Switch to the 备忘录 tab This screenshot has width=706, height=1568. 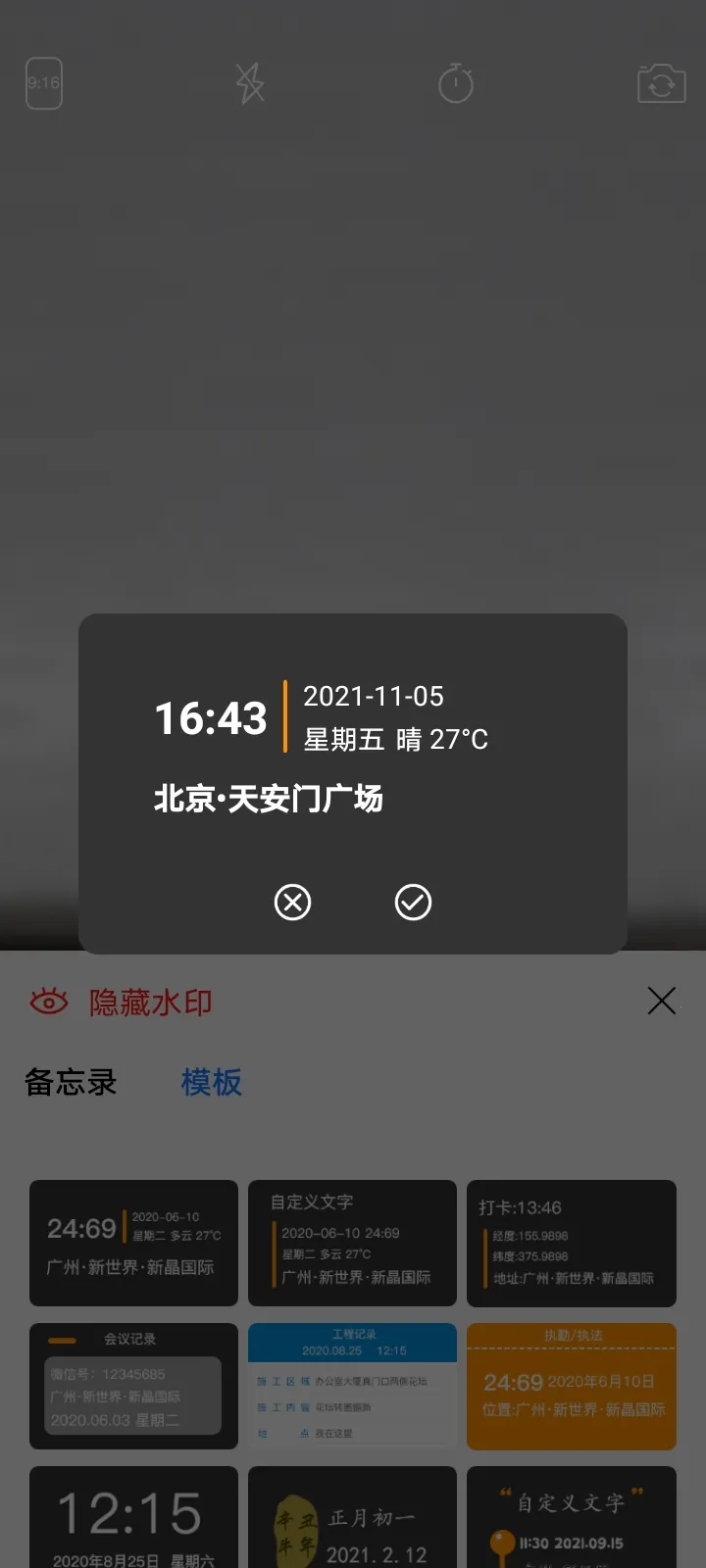point(69,1083)
